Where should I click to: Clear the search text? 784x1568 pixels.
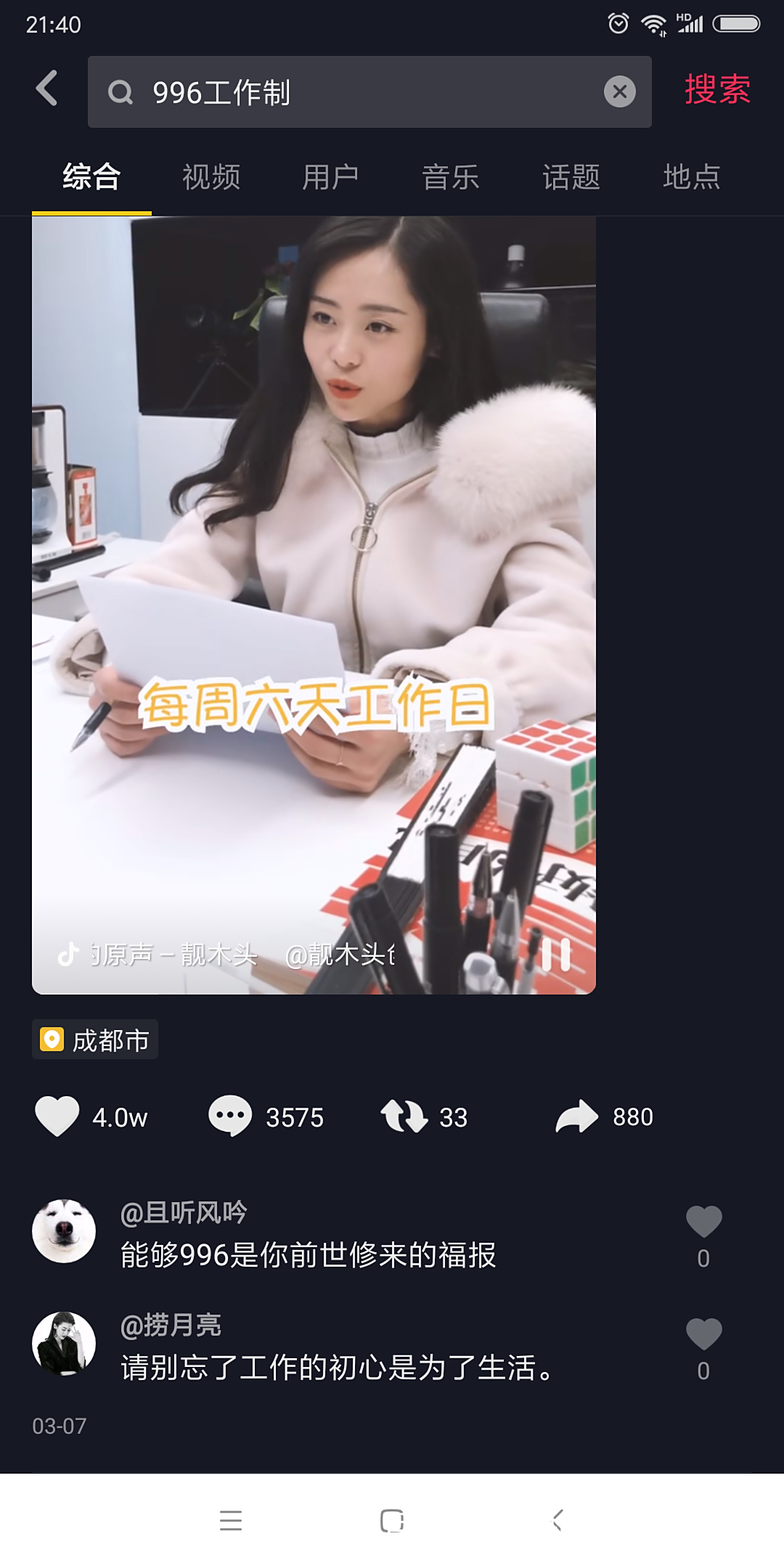619,92
